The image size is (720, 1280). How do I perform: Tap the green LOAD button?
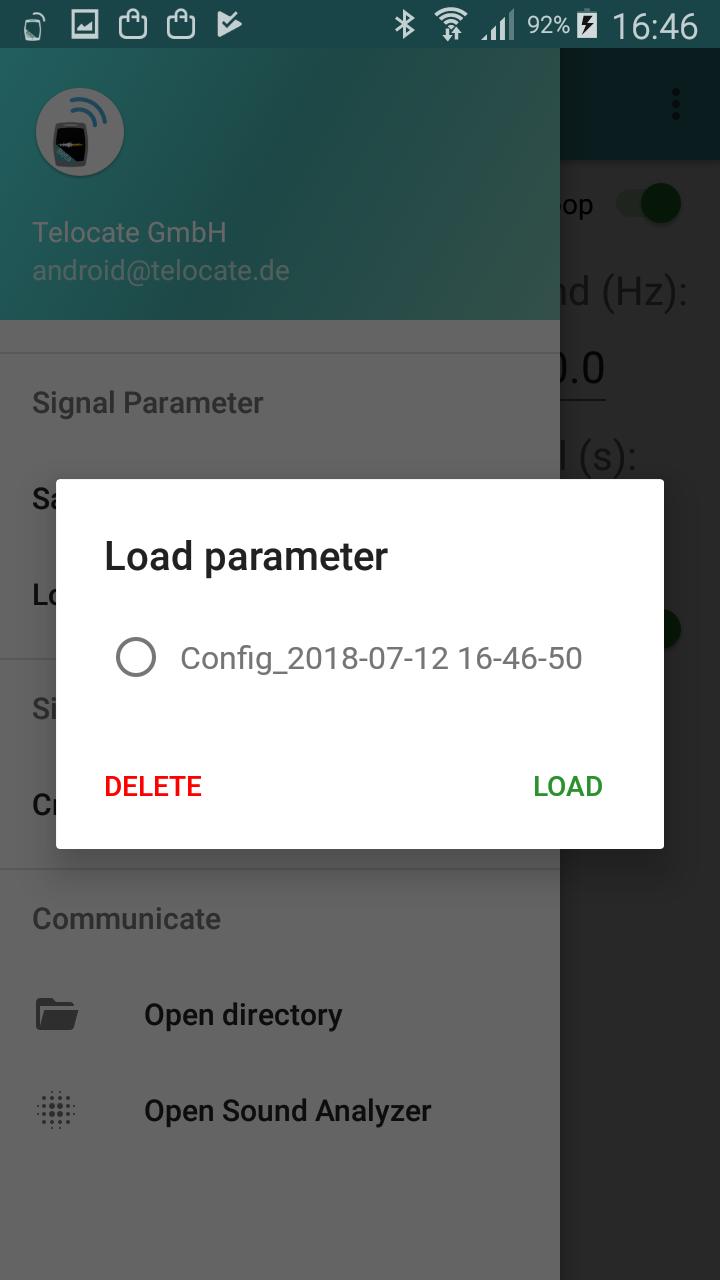[x=567, y=786]
